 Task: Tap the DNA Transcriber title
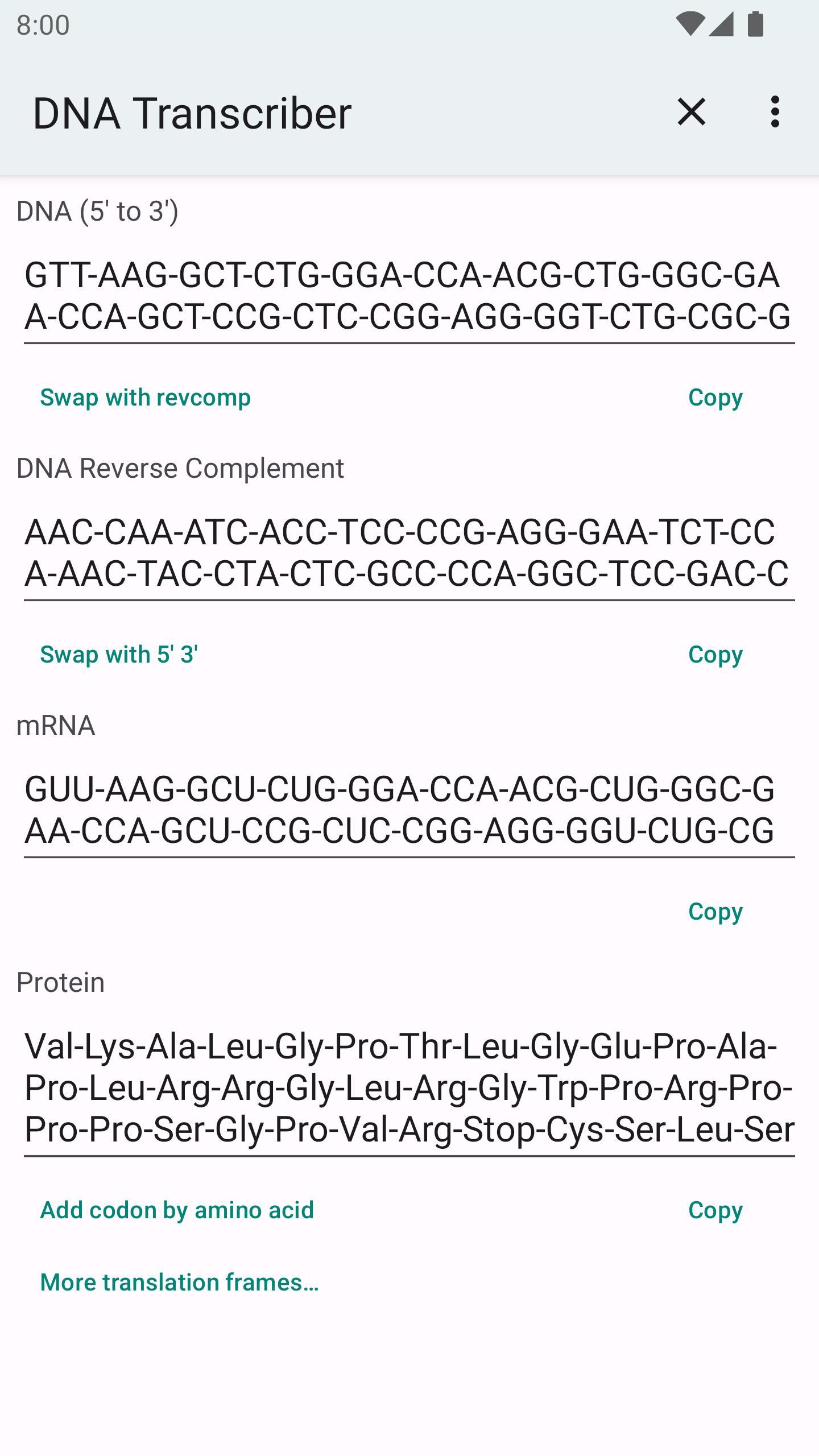192,112
